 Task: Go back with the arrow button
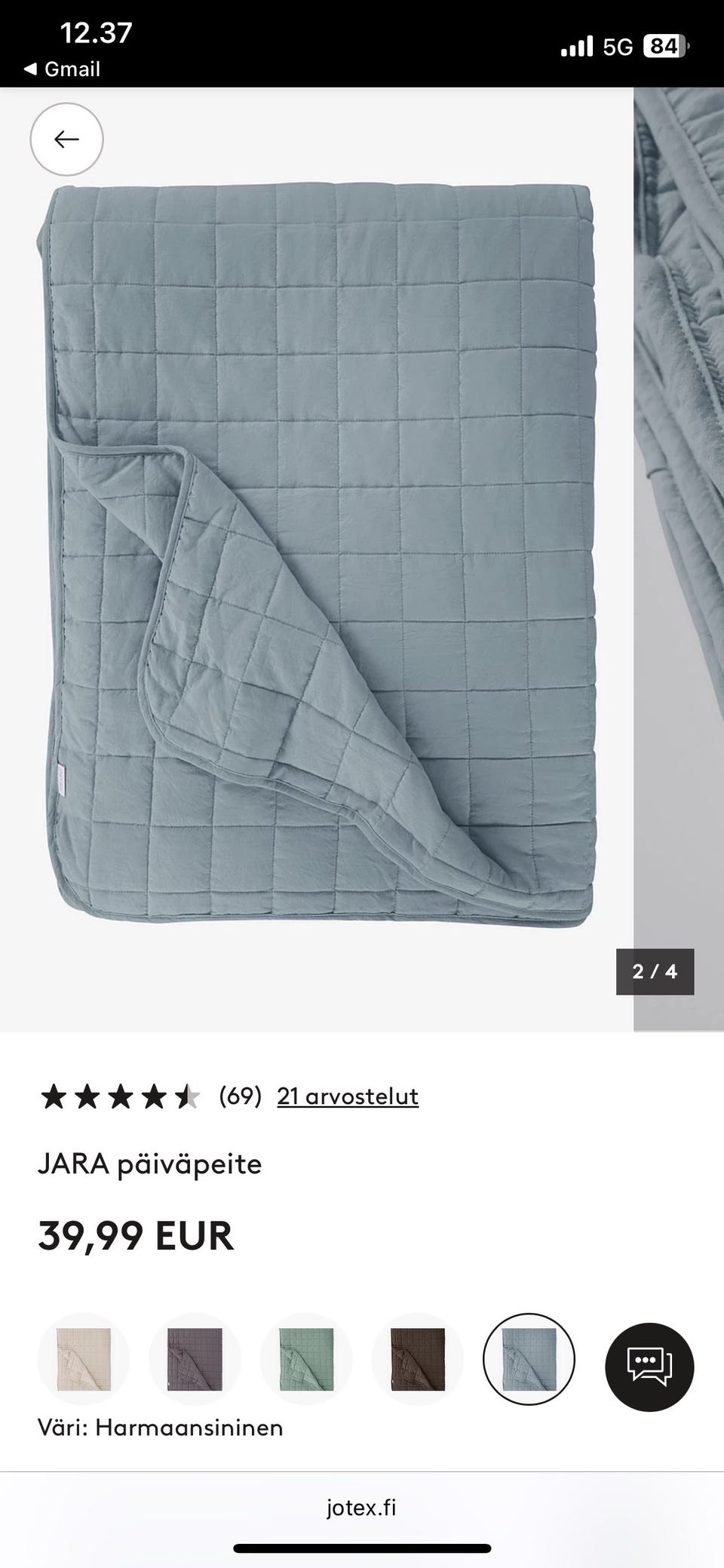click(x=66, y=139)
